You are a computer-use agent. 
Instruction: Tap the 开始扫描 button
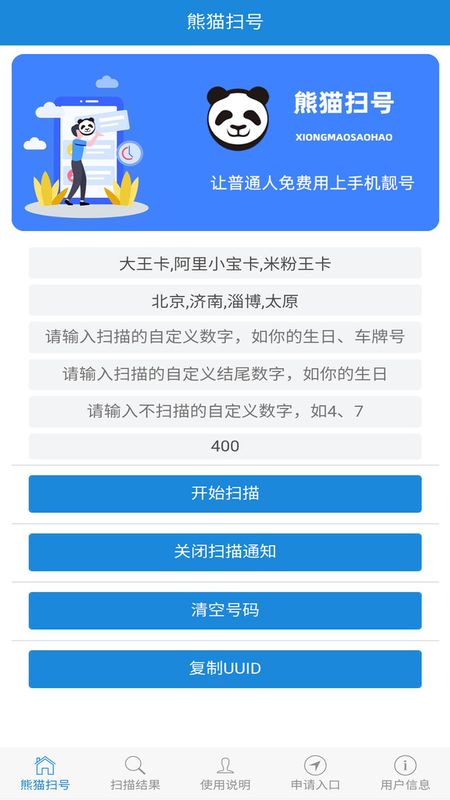click(x=225, y=493)
